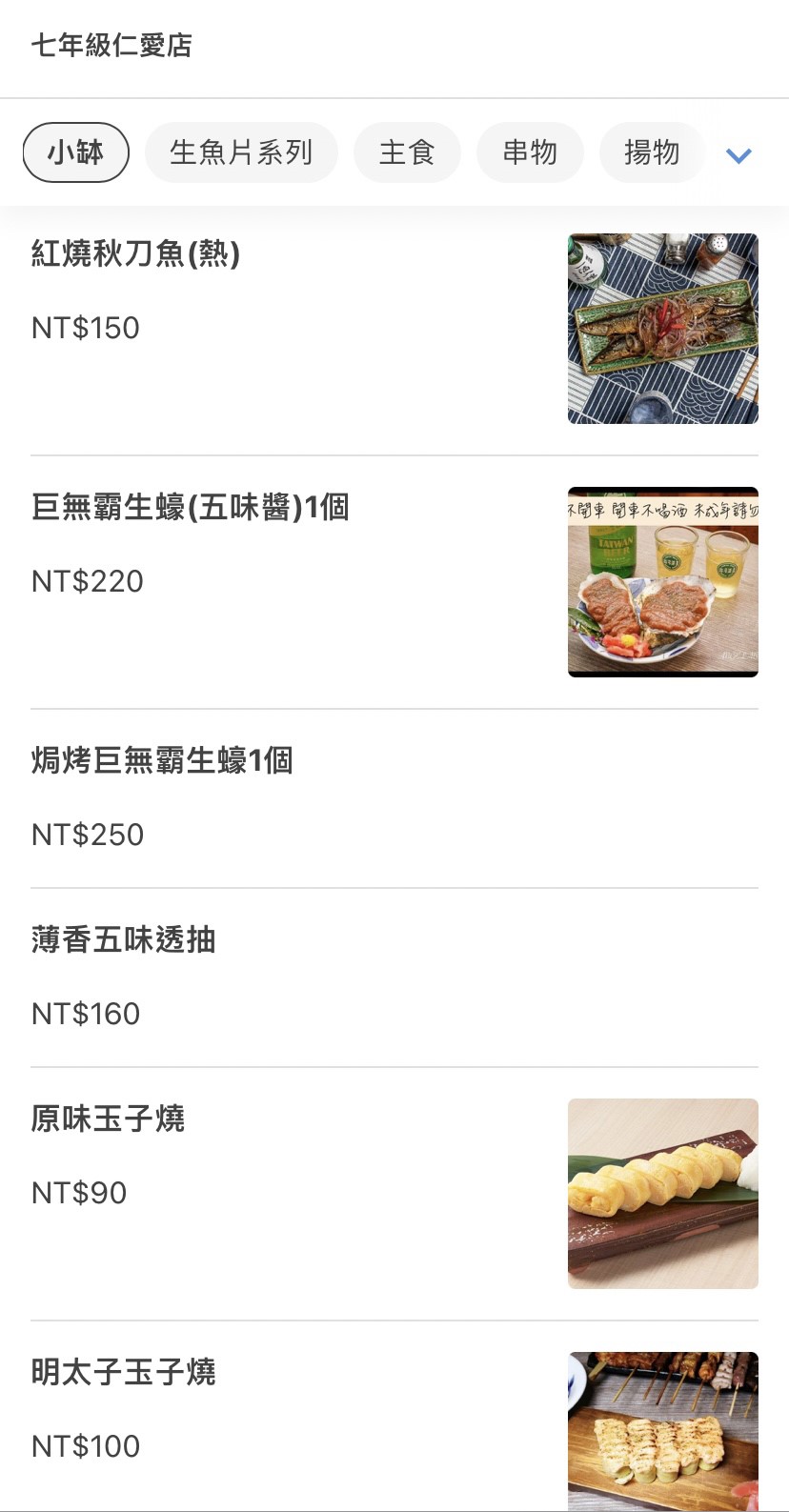Screen dimensions: 789x1512
Task: Expand the full category list chevron
Action: point(739,155)
